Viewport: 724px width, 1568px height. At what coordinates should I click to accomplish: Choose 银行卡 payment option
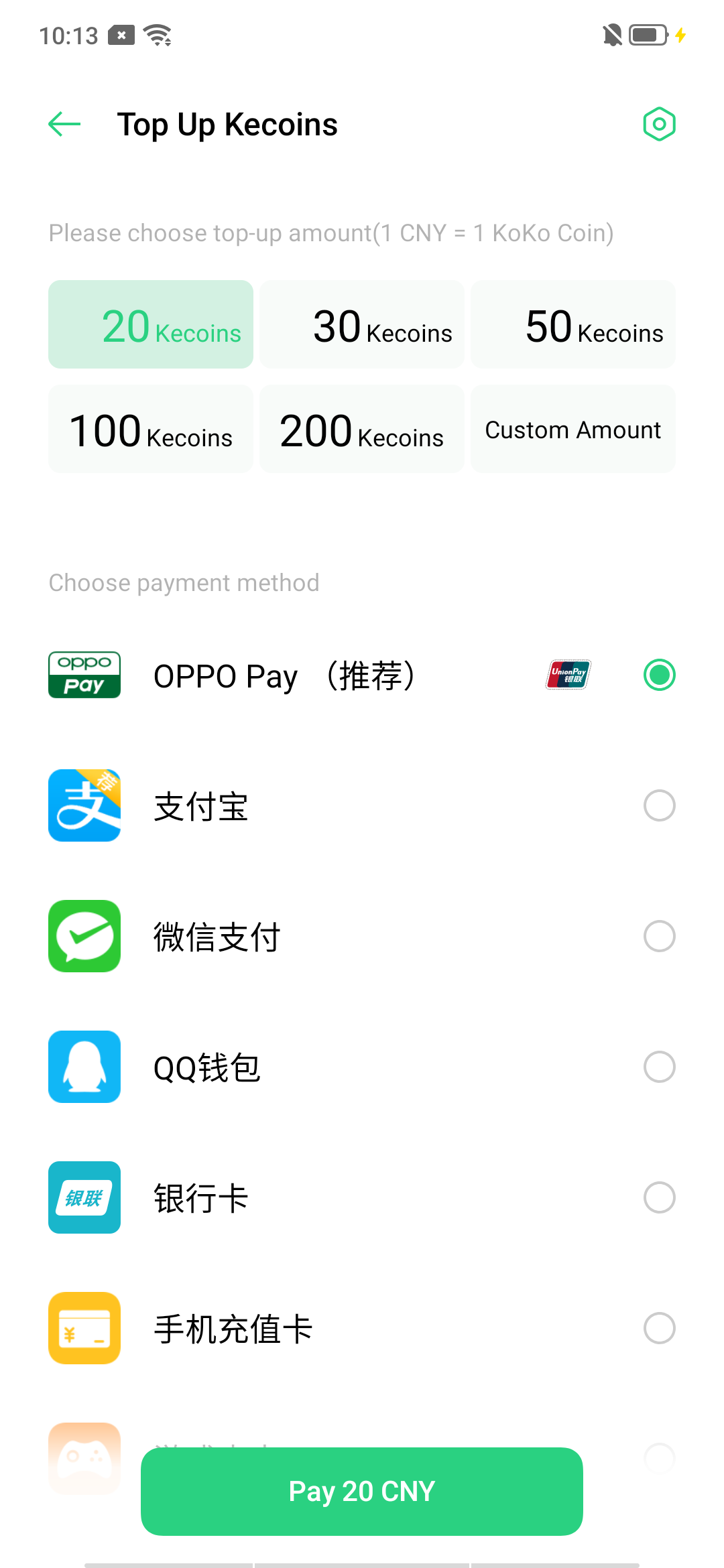[659, 1197]
